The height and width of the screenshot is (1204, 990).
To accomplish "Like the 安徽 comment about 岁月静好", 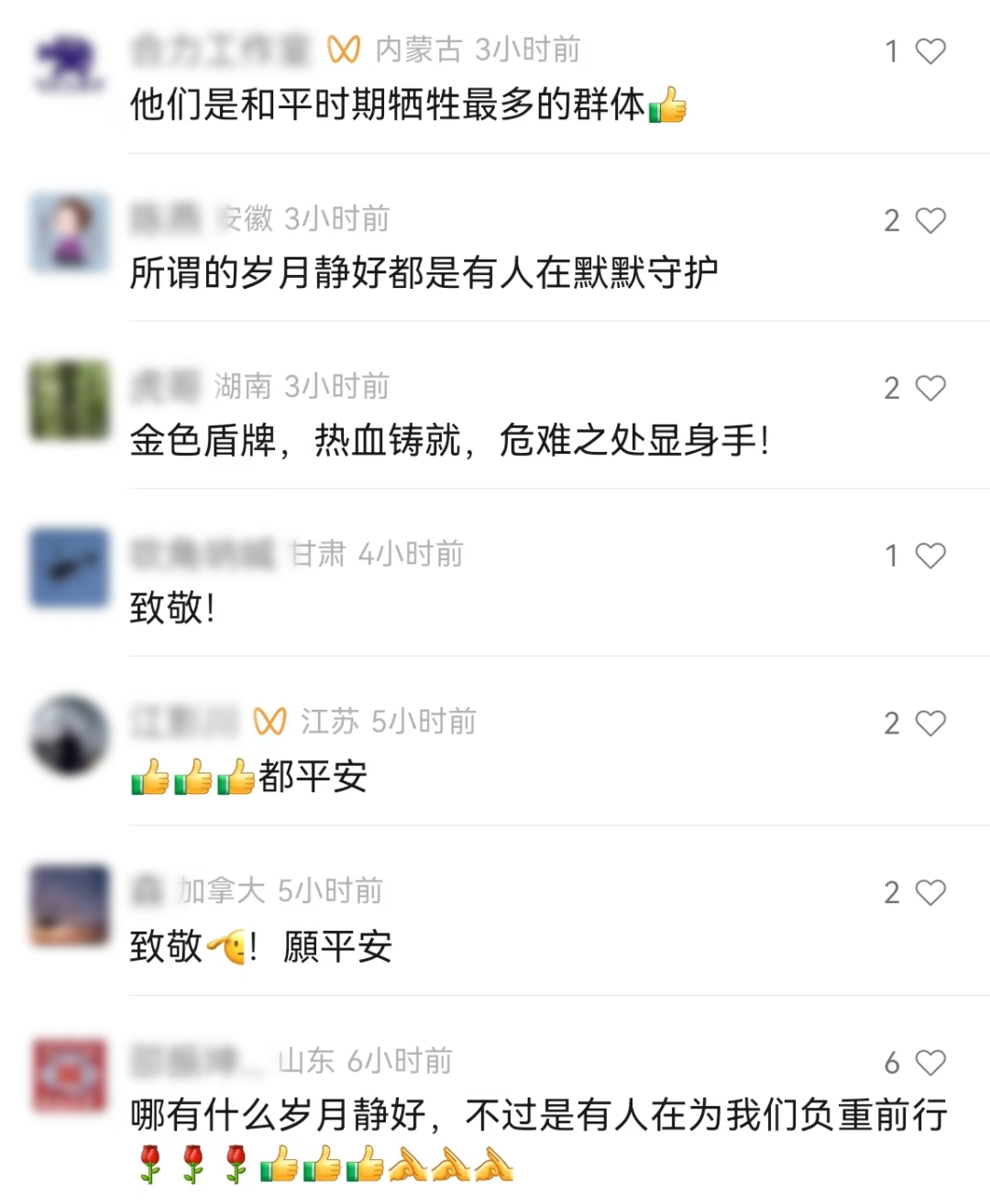I will pyautogui.click(x=929, y=220).
